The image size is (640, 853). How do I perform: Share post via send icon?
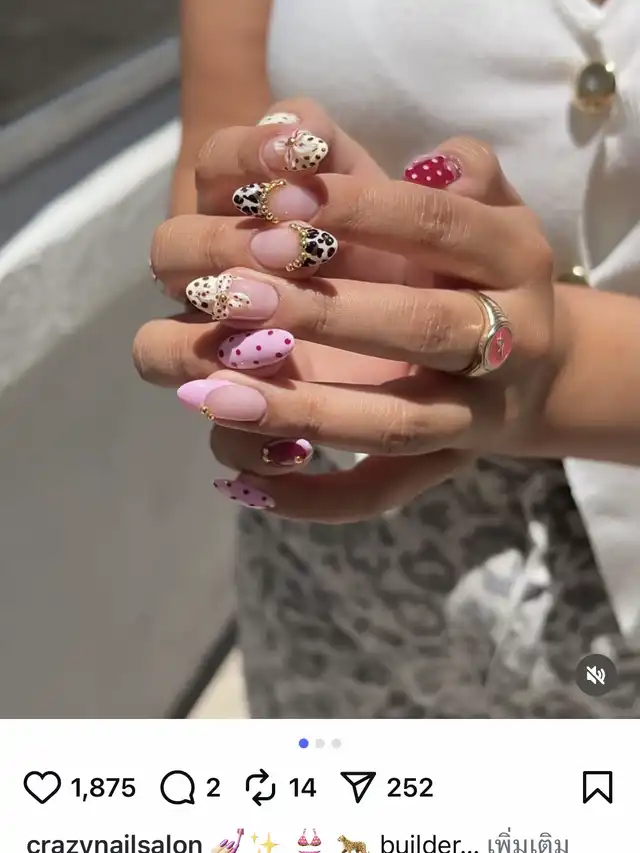(357, 788)
